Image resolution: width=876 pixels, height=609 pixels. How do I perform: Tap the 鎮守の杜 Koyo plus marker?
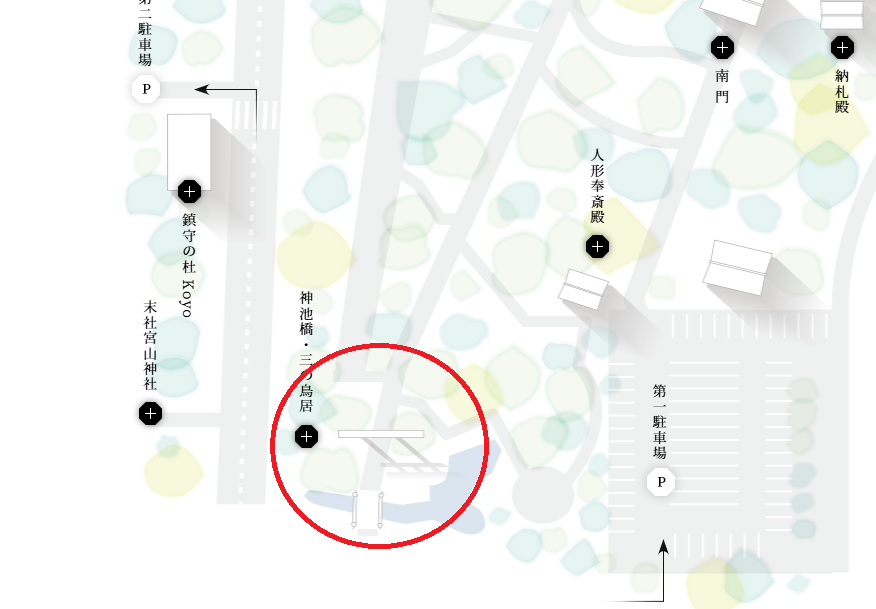[189, 191]
